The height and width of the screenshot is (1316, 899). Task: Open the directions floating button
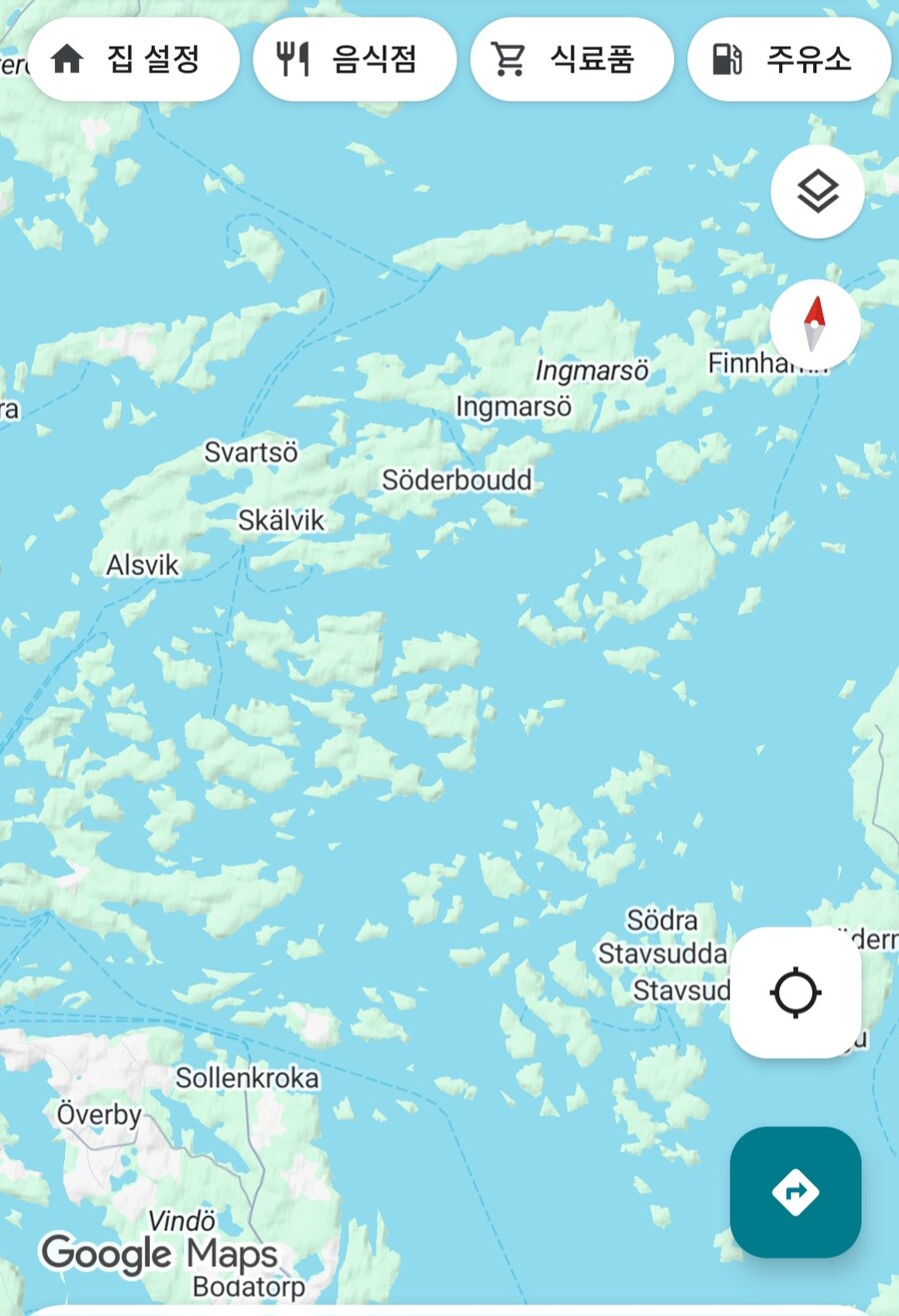click(x=795, y=1192)
